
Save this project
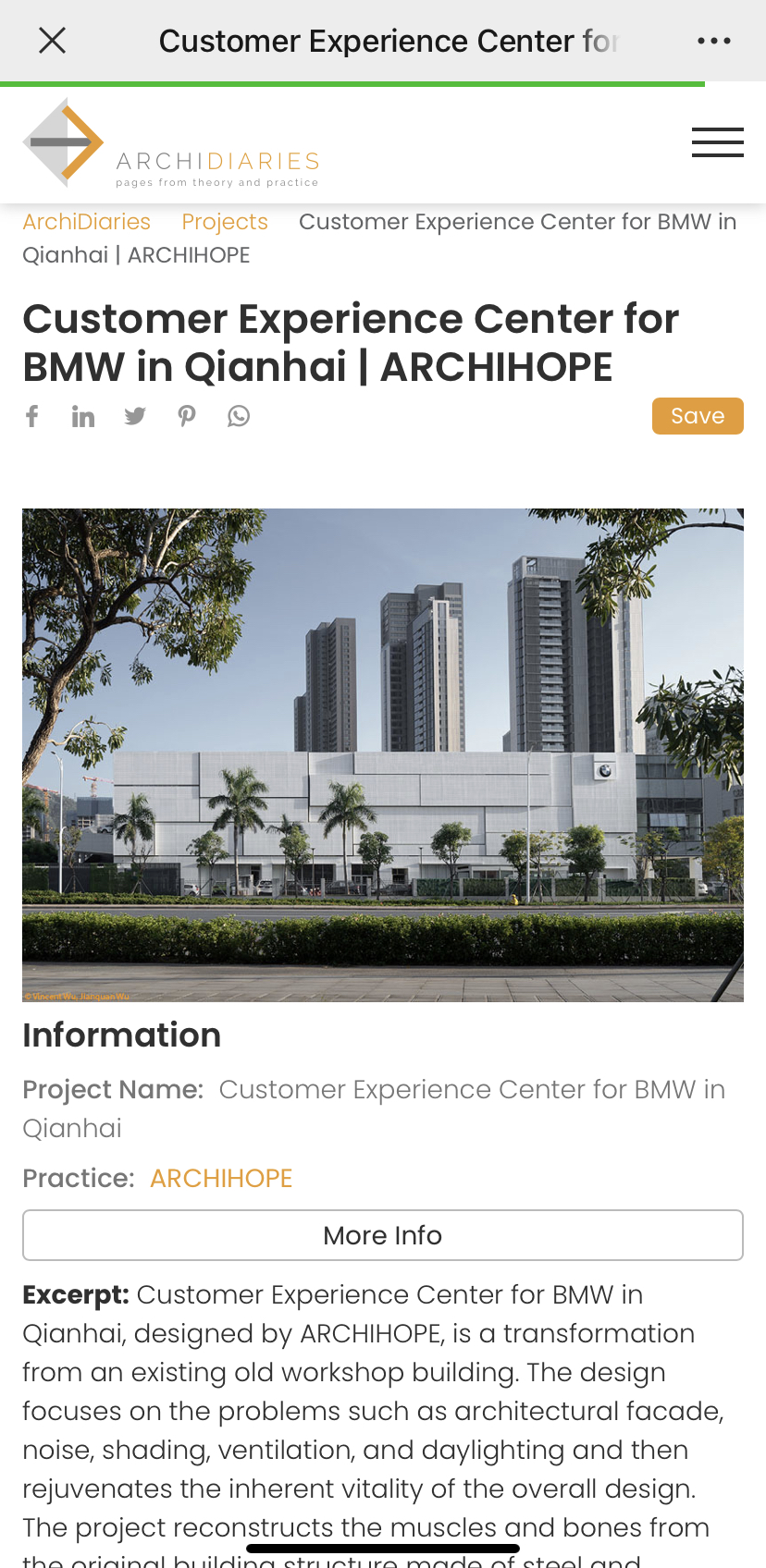(698, 416)
